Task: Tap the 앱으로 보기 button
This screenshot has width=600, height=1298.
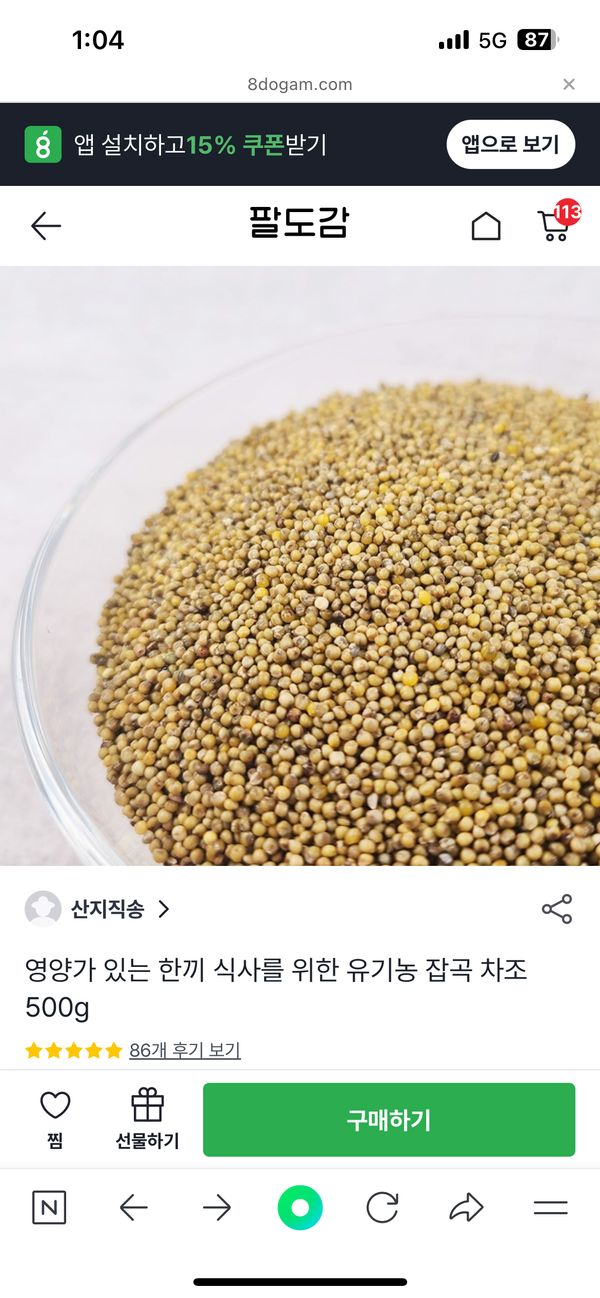Action: (510, 144)
